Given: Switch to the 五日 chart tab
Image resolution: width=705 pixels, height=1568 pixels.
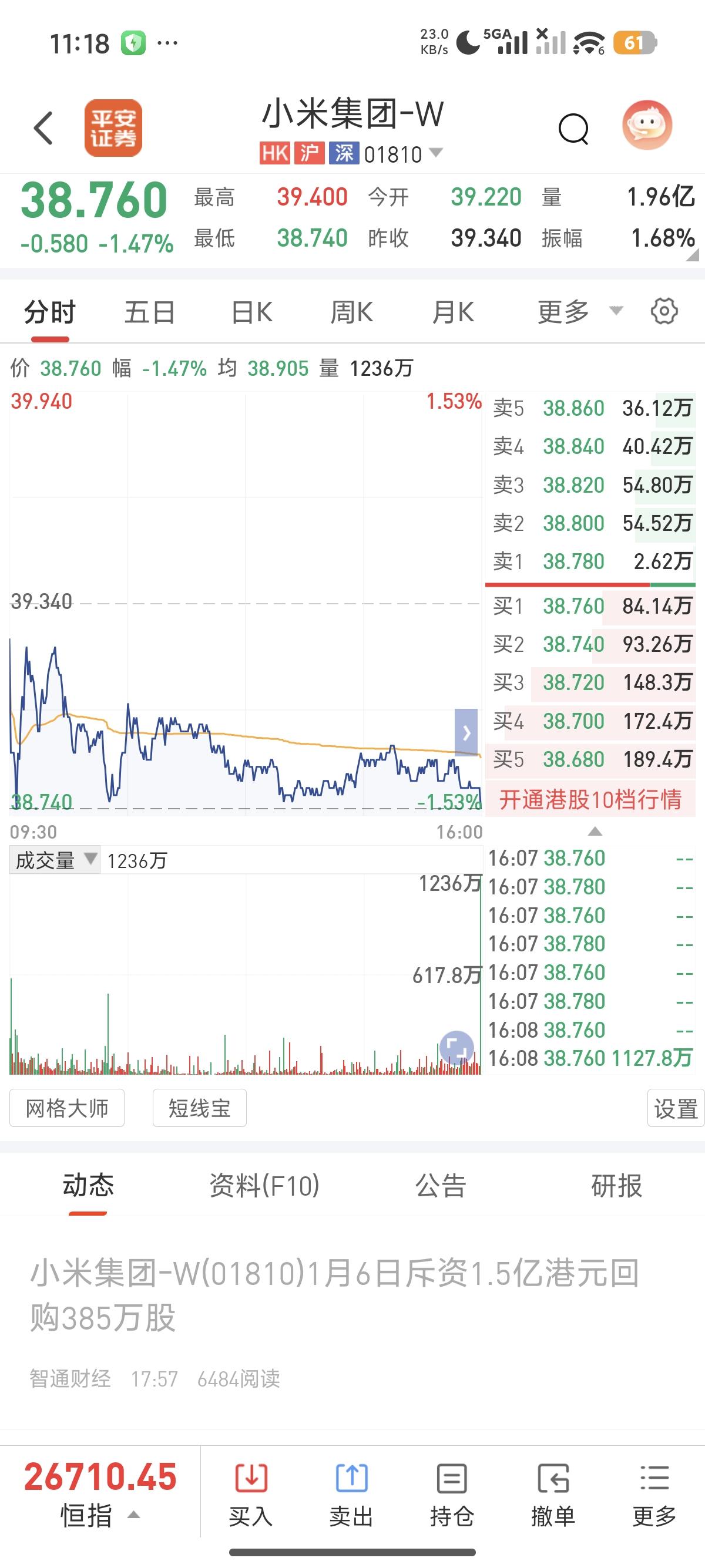Looking at the screenshot, I should [x=150, y=311].
